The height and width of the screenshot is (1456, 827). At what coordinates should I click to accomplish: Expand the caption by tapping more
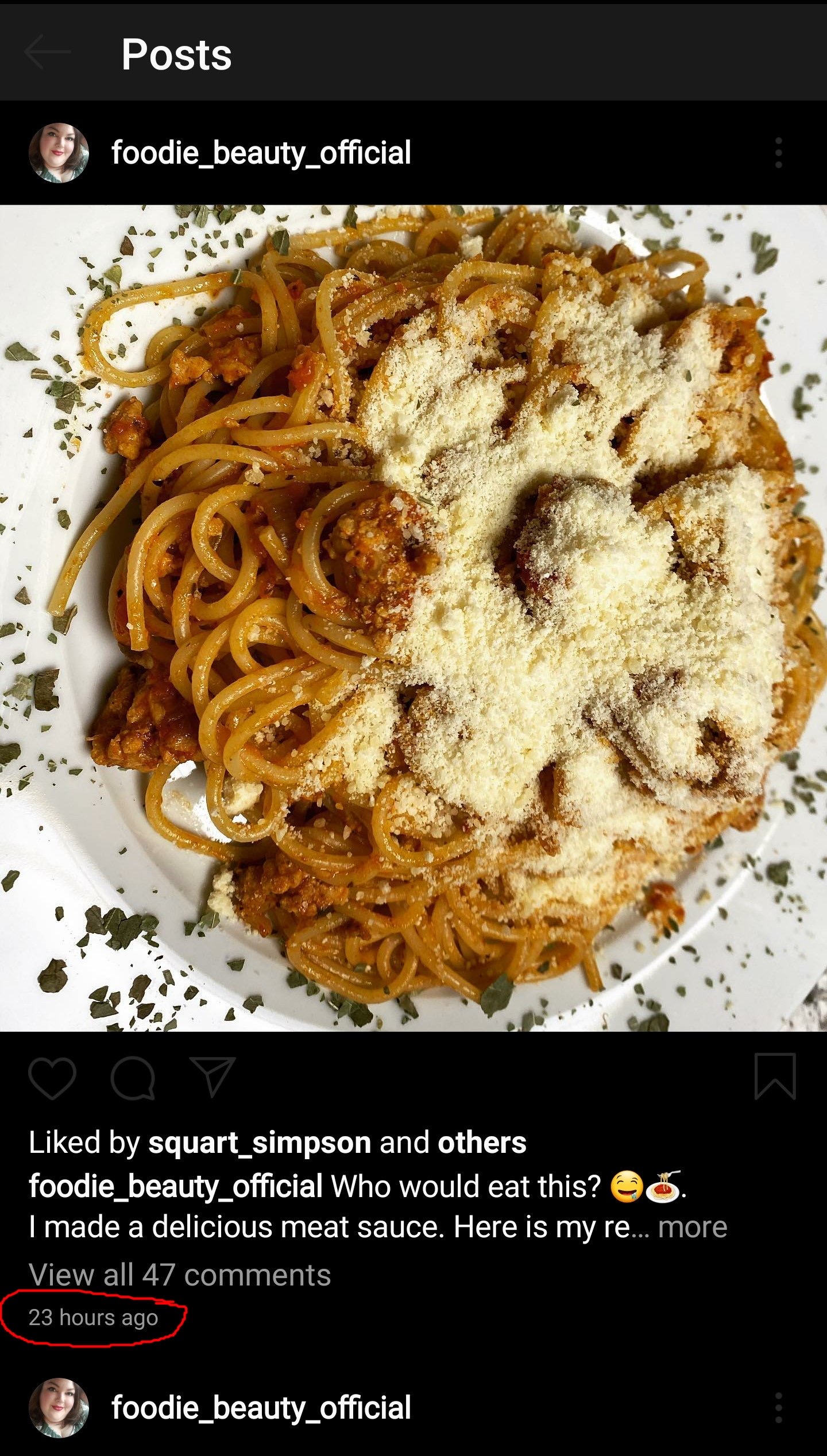[x=693, y=1227]
